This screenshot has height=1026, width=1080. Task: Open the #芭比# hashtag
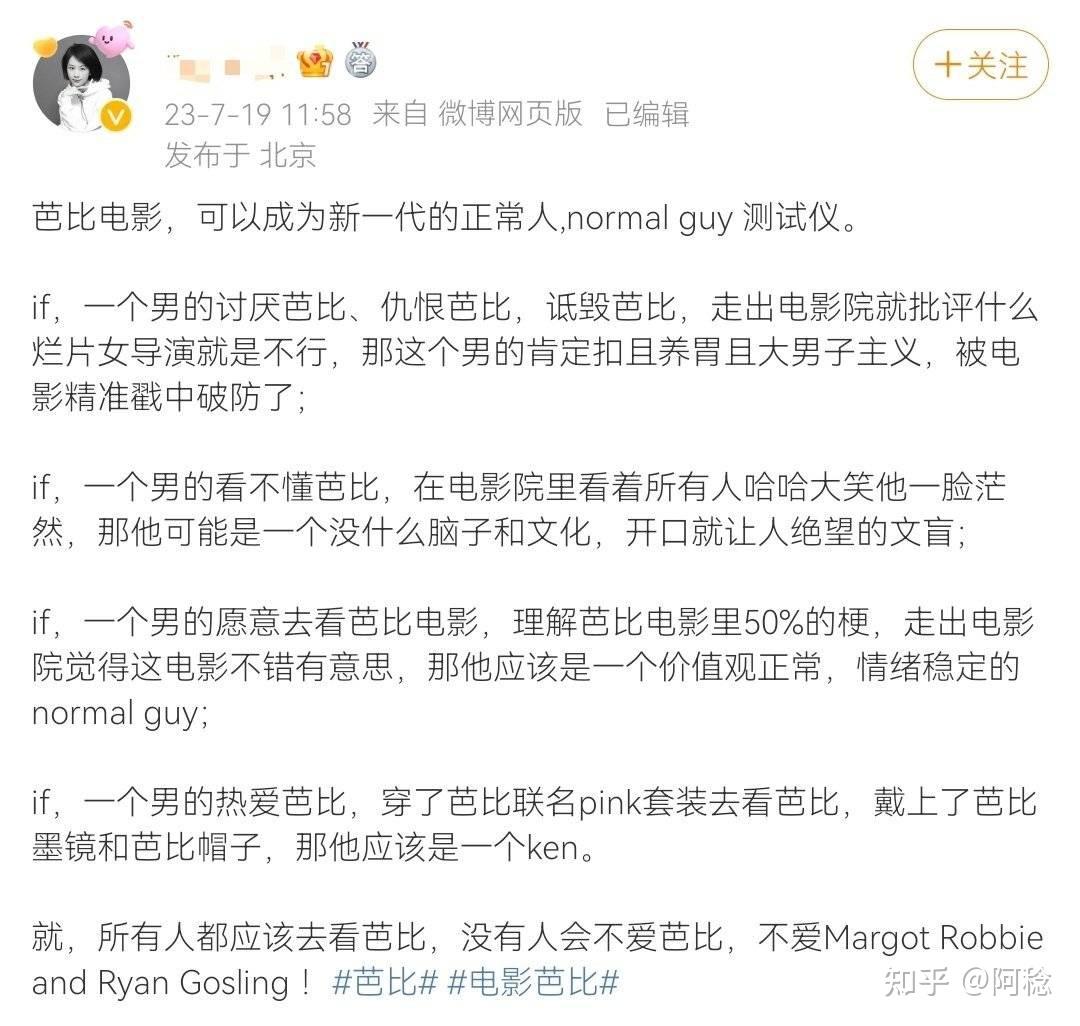(384, 982)
